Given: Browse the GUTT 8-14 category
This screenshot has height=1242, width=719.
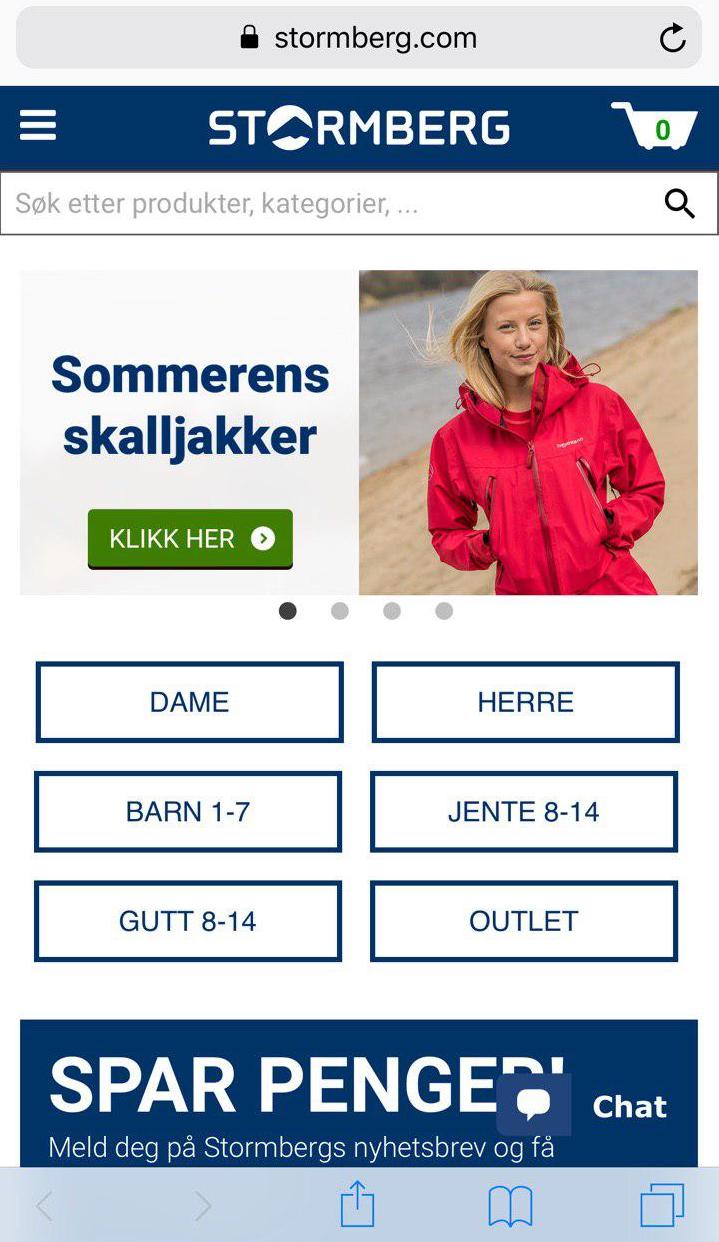Looking at the screenshot, I should 188,921.
